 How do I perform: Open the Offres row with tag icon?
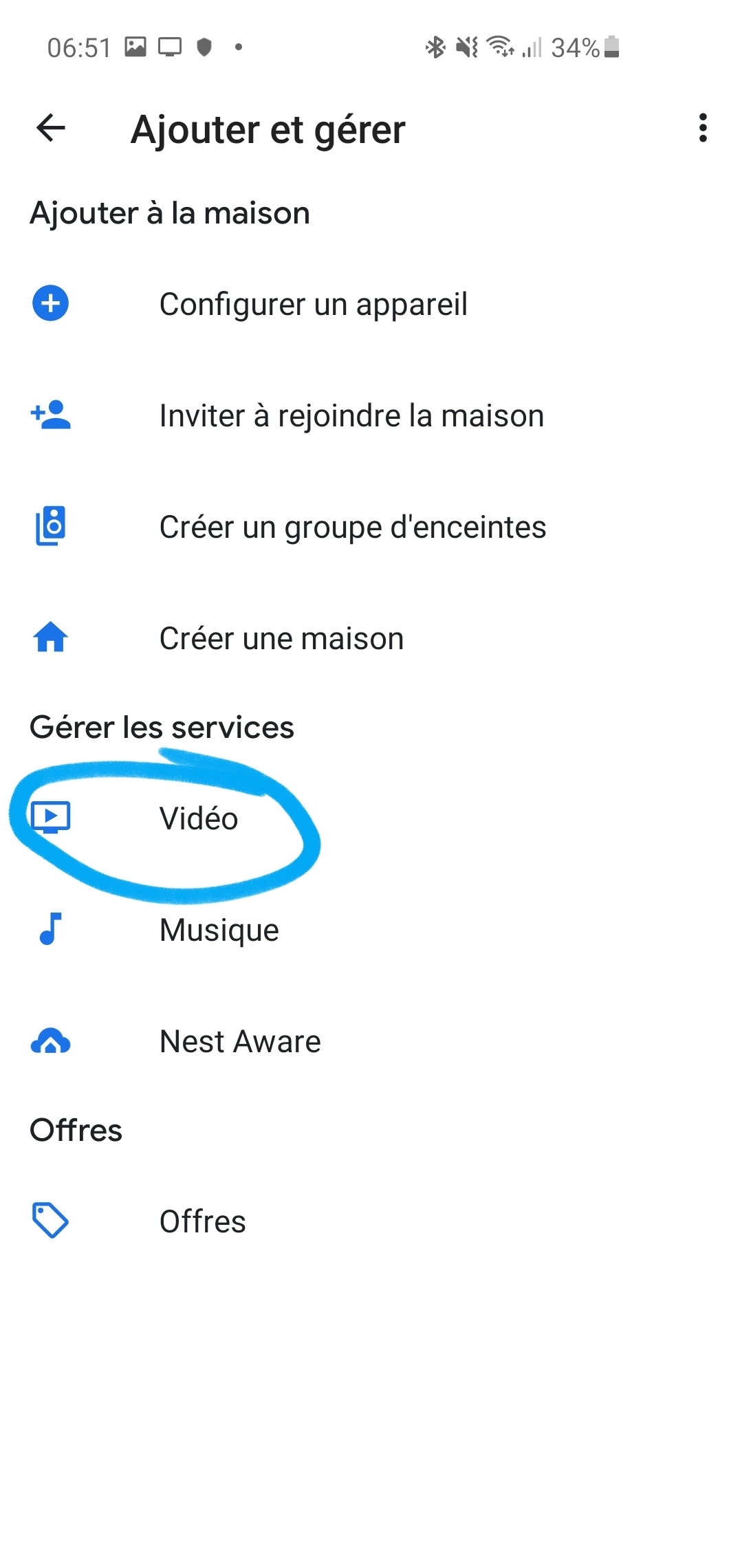(371, 1221)
